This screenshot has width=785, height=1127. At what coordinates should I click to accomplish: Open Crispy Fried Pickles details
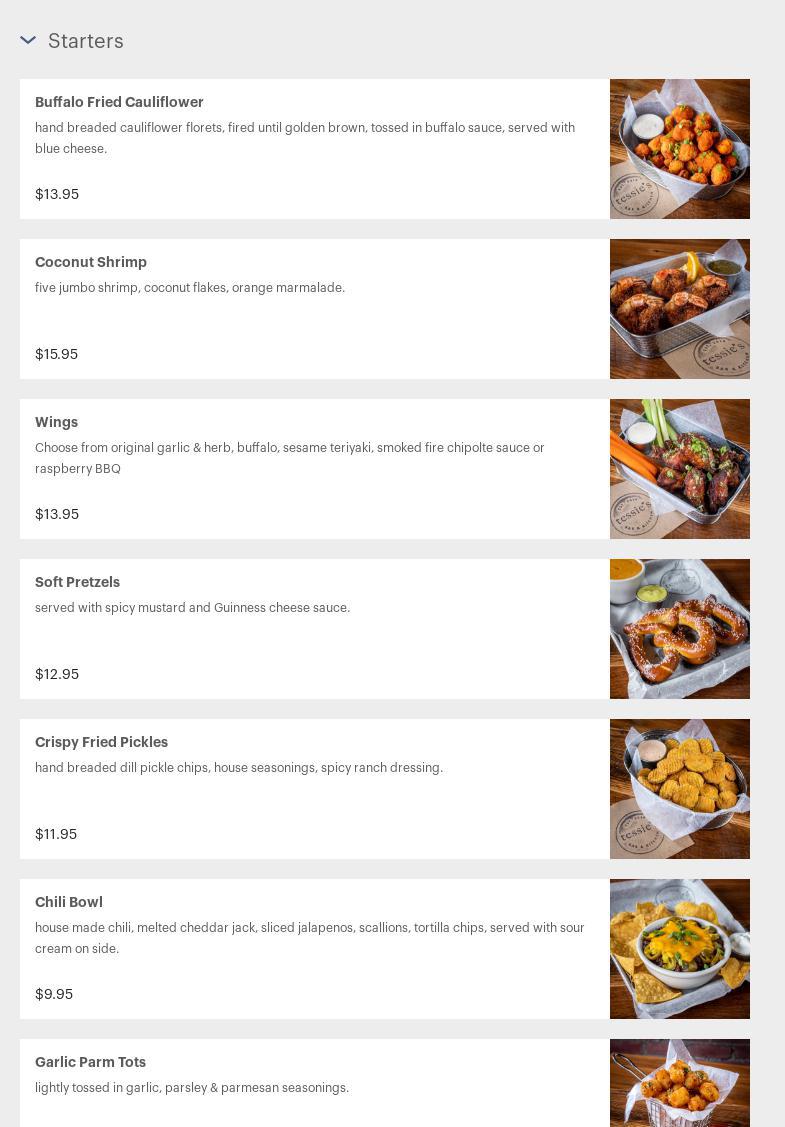tap(101, 742)
